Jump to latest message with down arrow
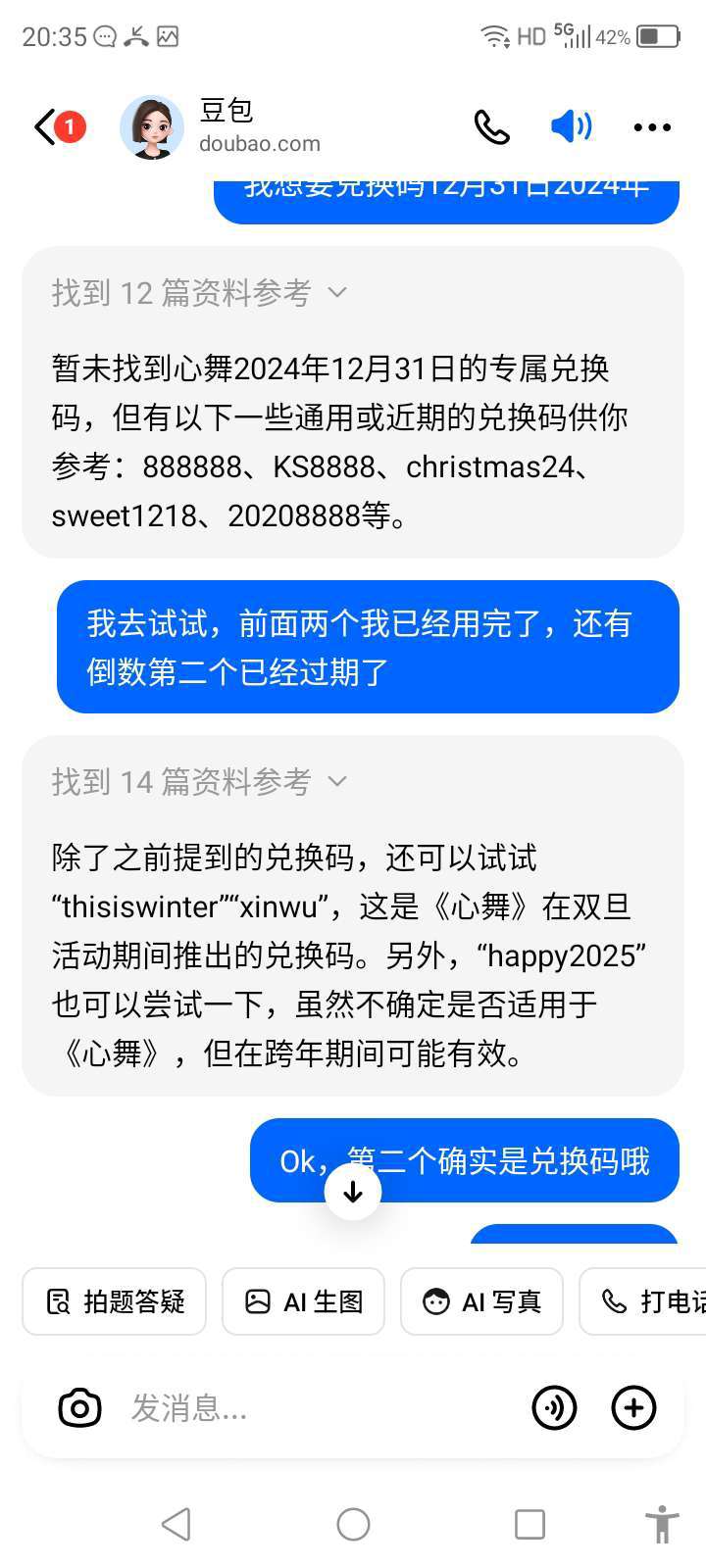The width and height of the screenshot is (706, 1568). (x=353, y=1192)
